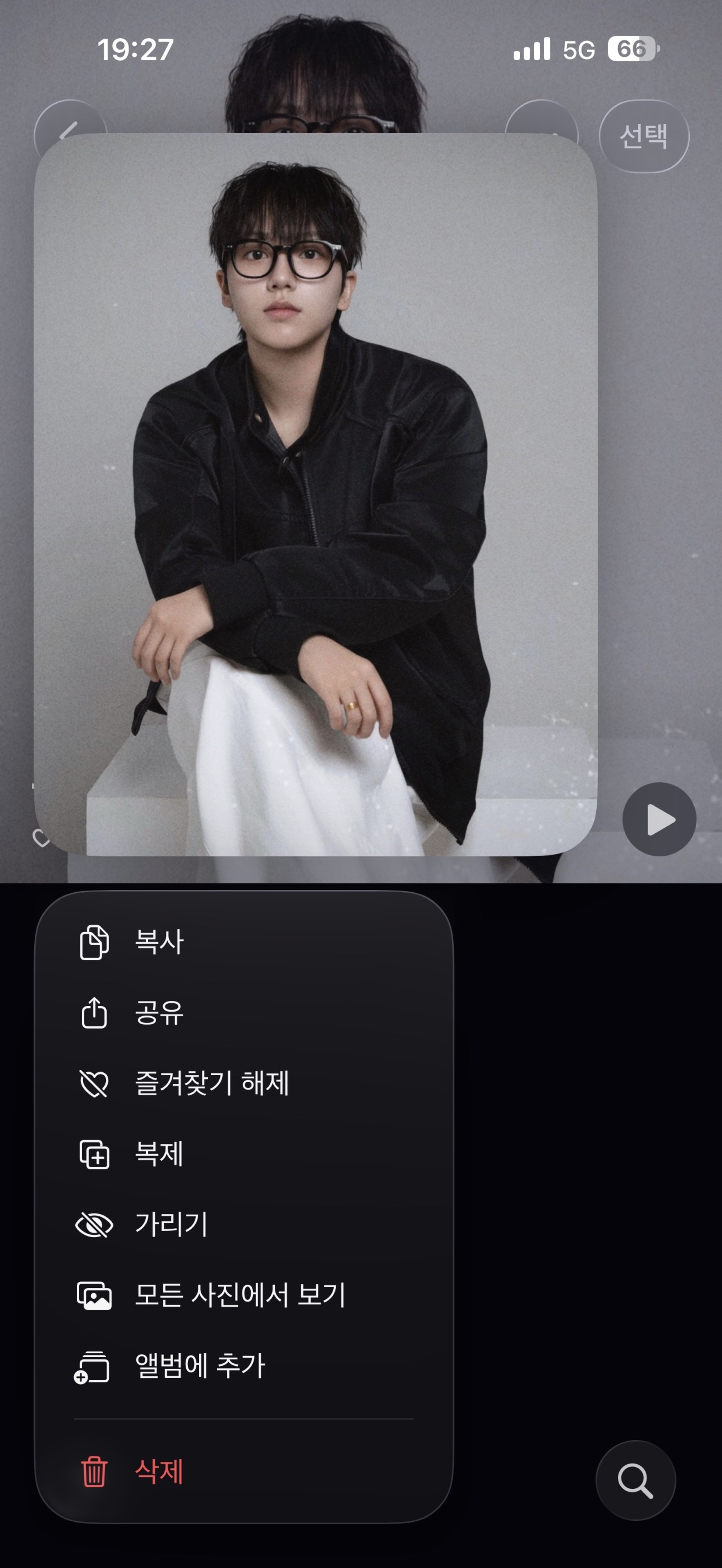This screenshot has height=1568, width=722.
Task: Open search with the magnifier icon
Action: point(635,1480)
